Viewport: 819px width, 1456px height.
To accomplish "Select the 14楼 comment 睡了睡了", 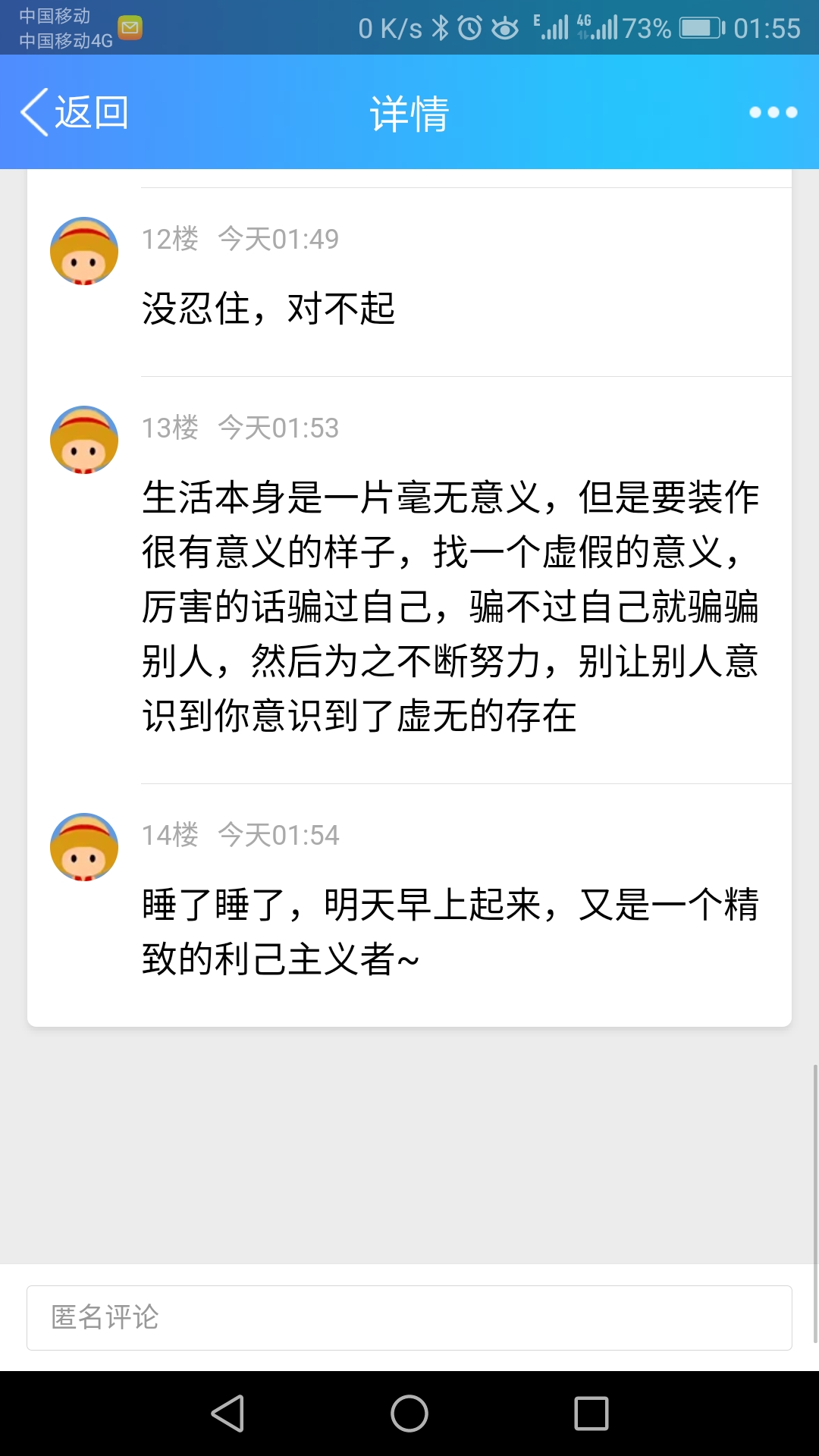I will pyautogui.click(x=450, y=931).
